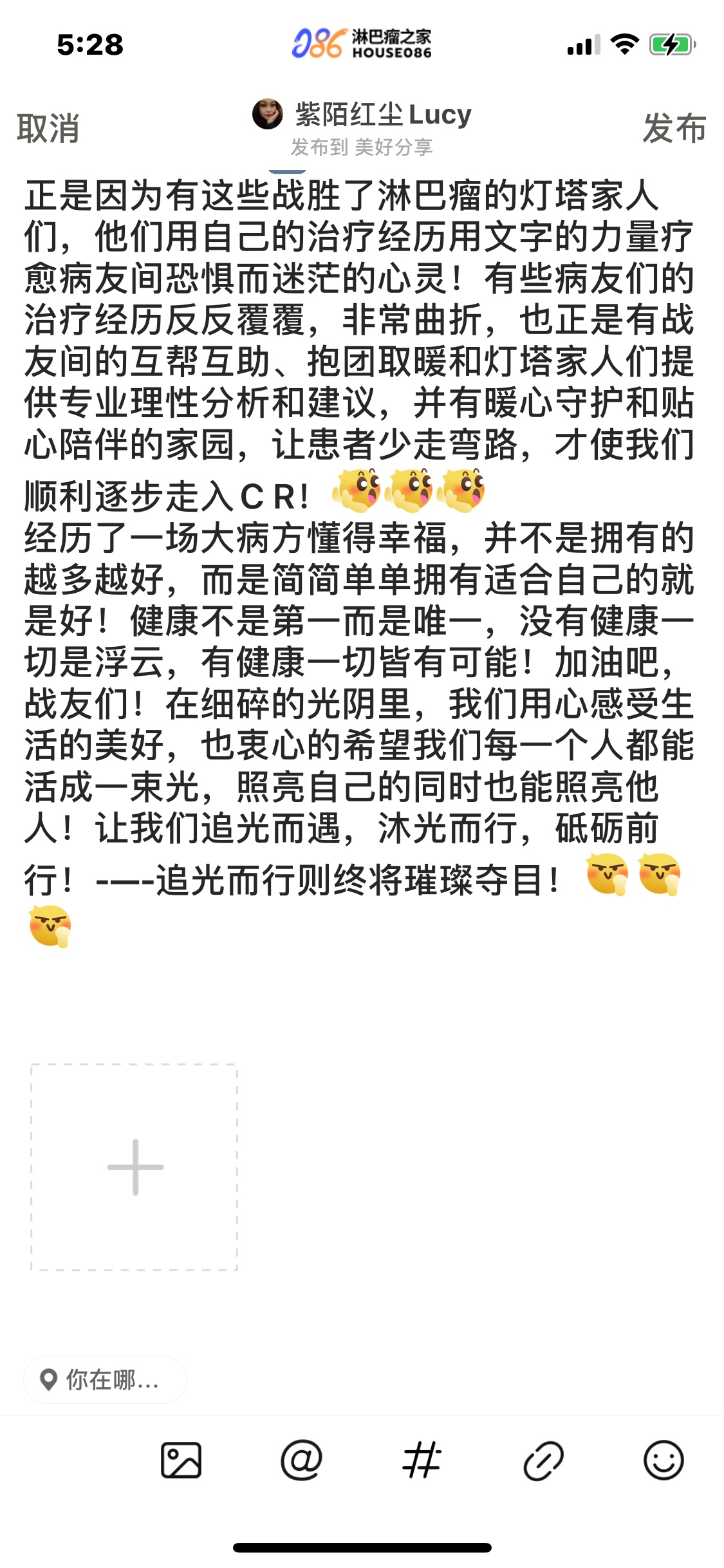Mention someone with the @ icon
724x1568 pixels.
[301, 1461]
